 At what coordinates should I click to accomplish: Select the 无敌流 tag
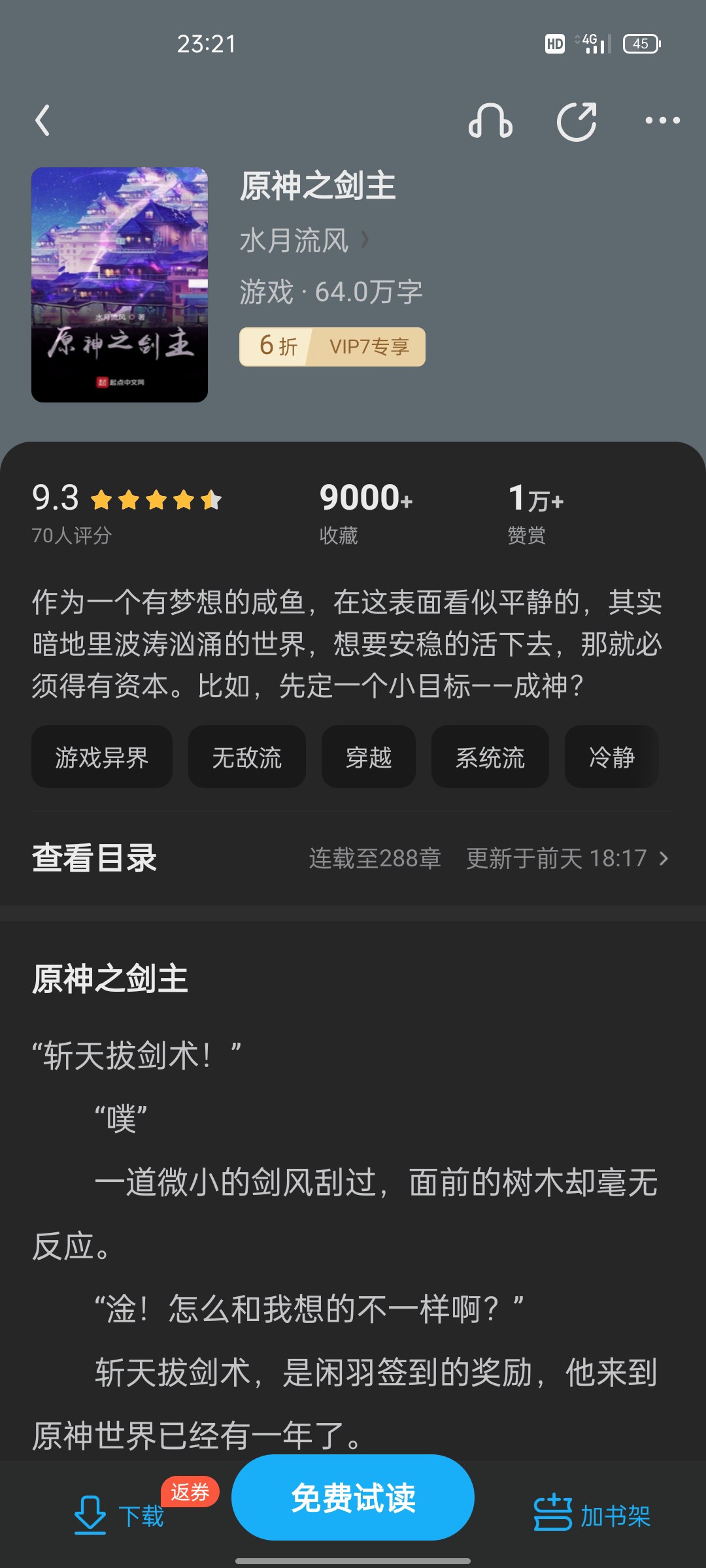click(x=246, y=757)
